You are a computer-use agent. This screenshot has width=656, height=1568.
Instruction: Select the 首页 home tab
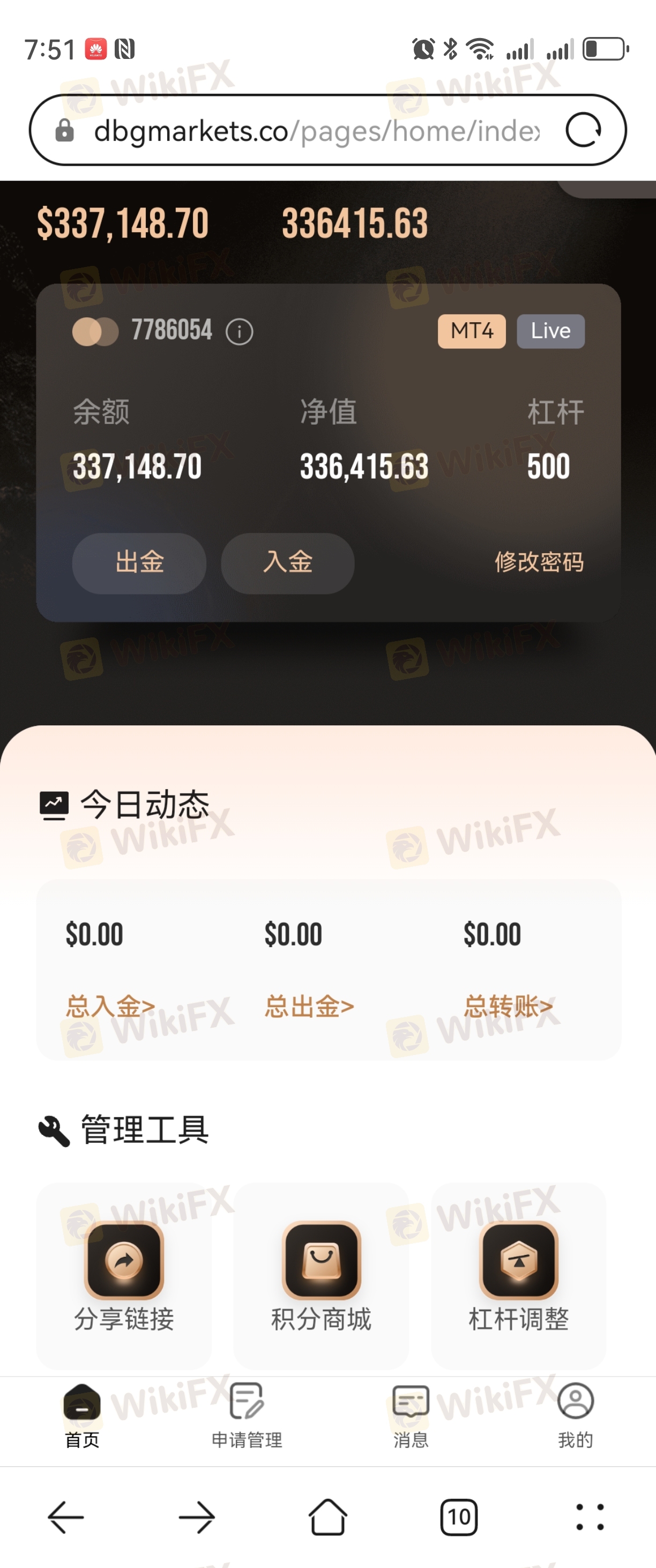click(82, 1416)
